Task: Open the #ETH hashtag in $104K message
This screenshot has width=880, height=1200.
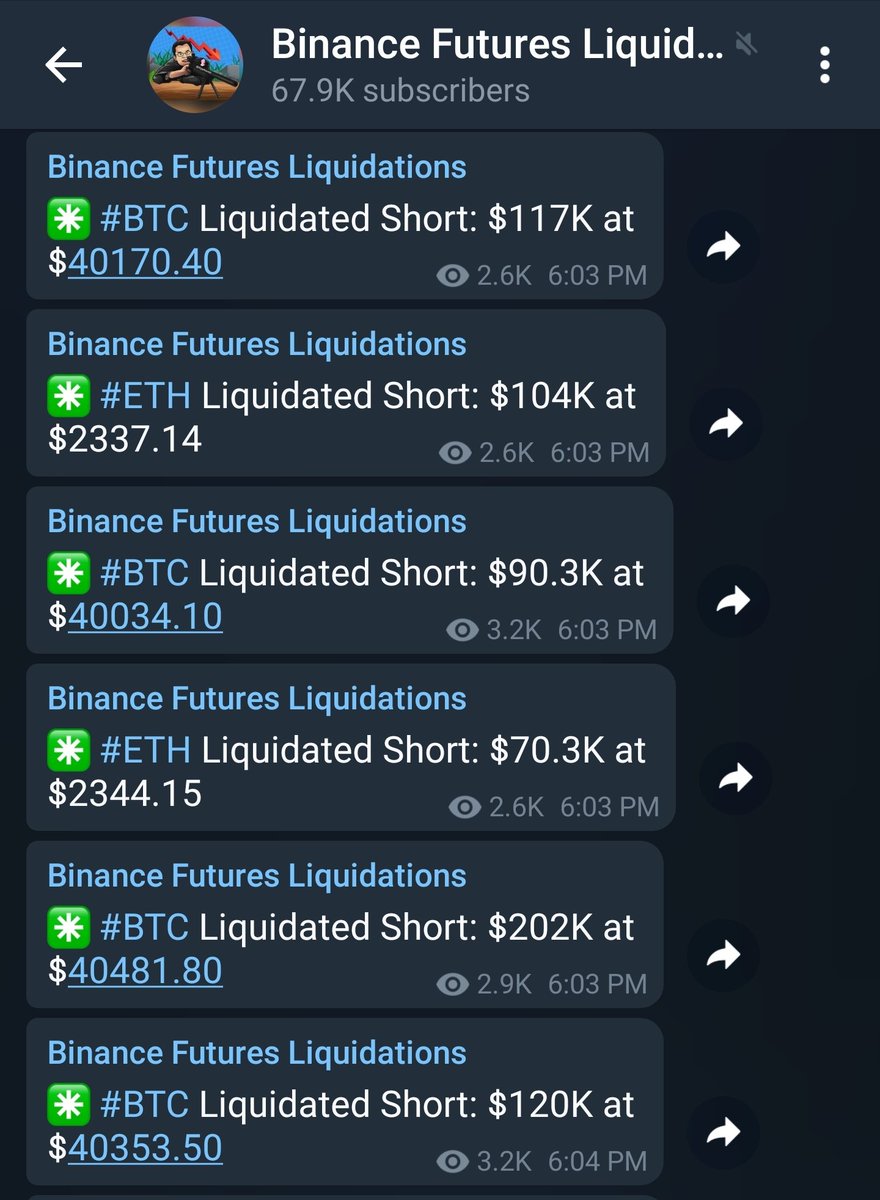Action: point(146,396)
